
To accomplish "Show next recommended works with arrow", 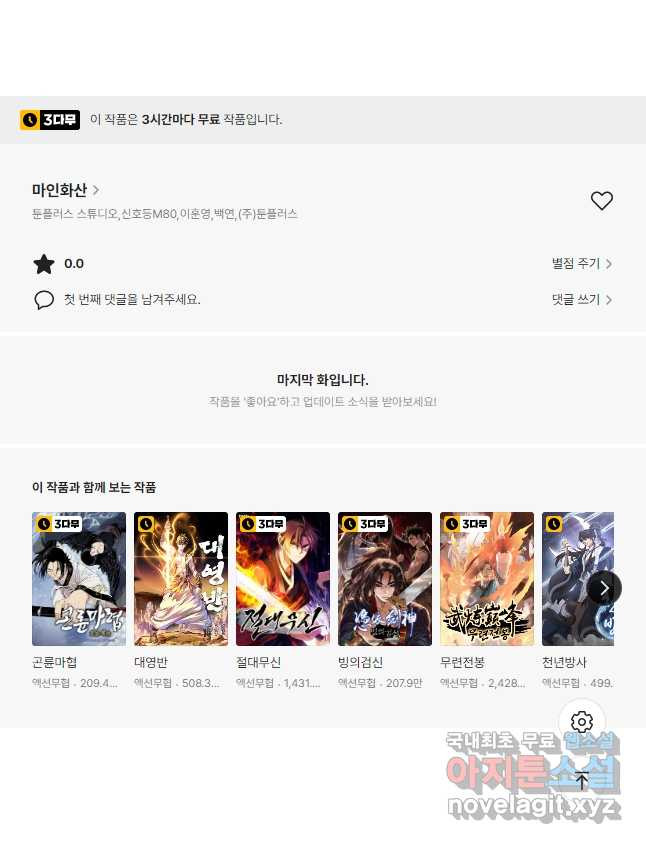I will point(604,587).
